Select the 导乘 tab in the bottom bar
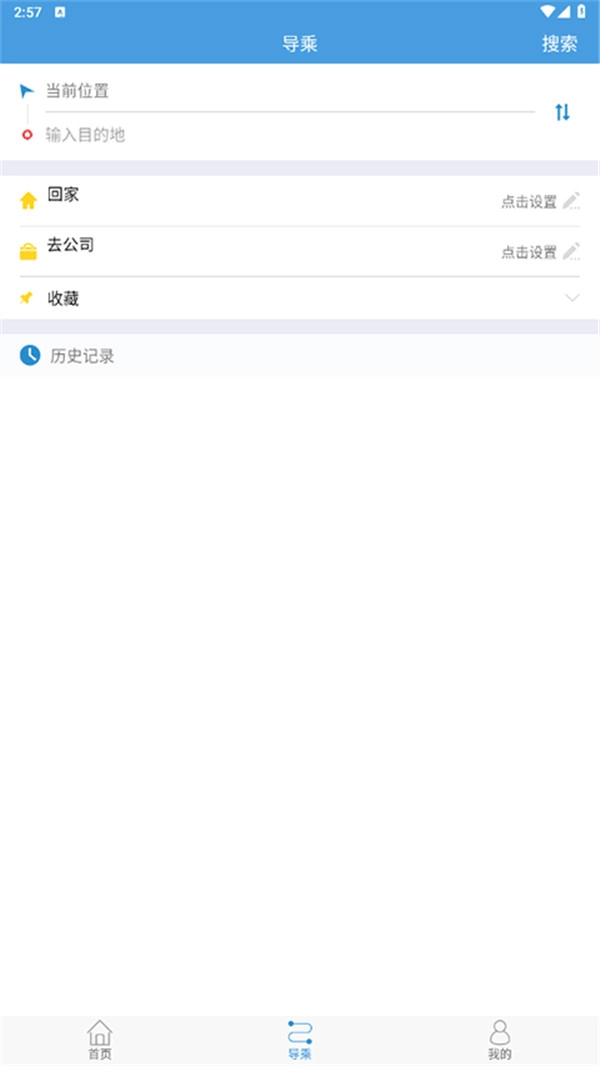Screen dimensions: 600x1066 300,1040
